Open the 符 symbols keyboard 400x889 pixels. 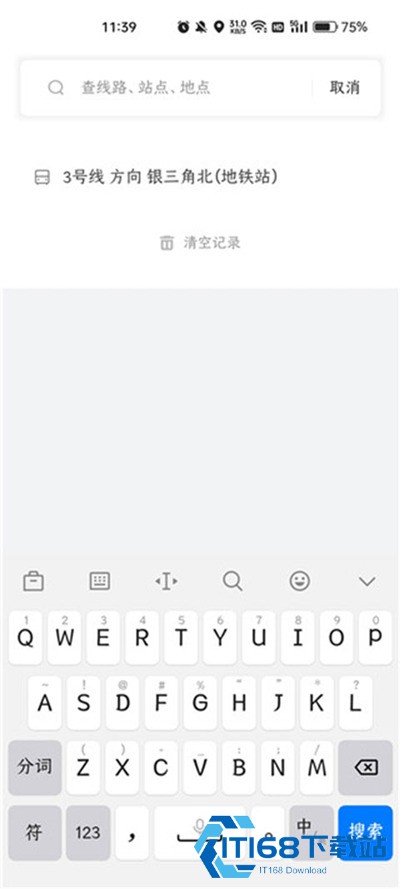(35, 832)
